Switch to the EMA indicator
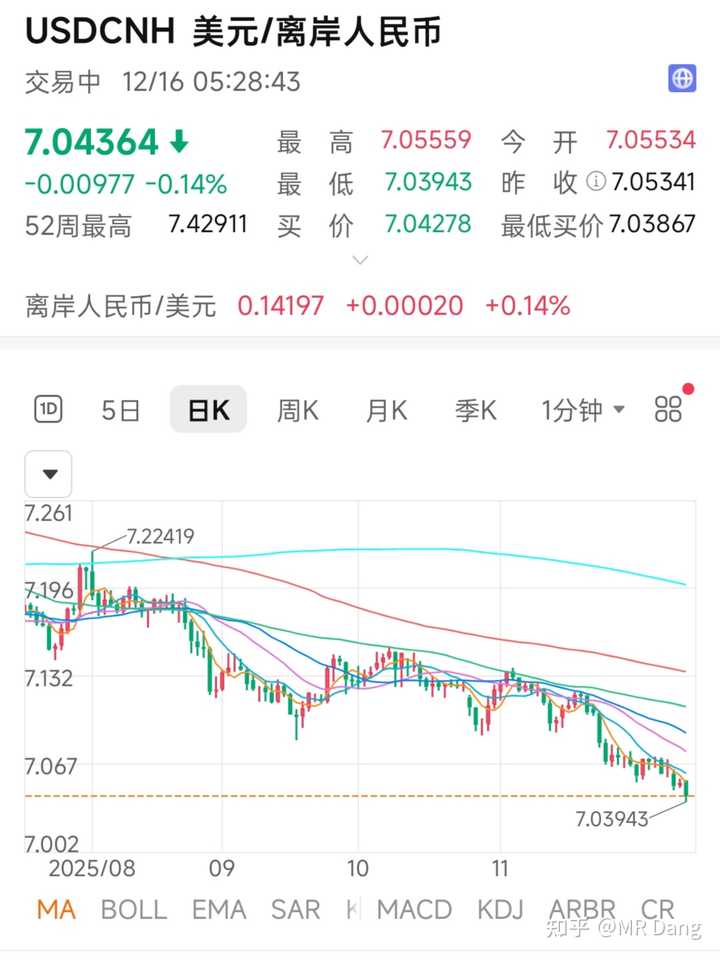The height and width of the screenshot is (960, 720). (x=218, y=909)
